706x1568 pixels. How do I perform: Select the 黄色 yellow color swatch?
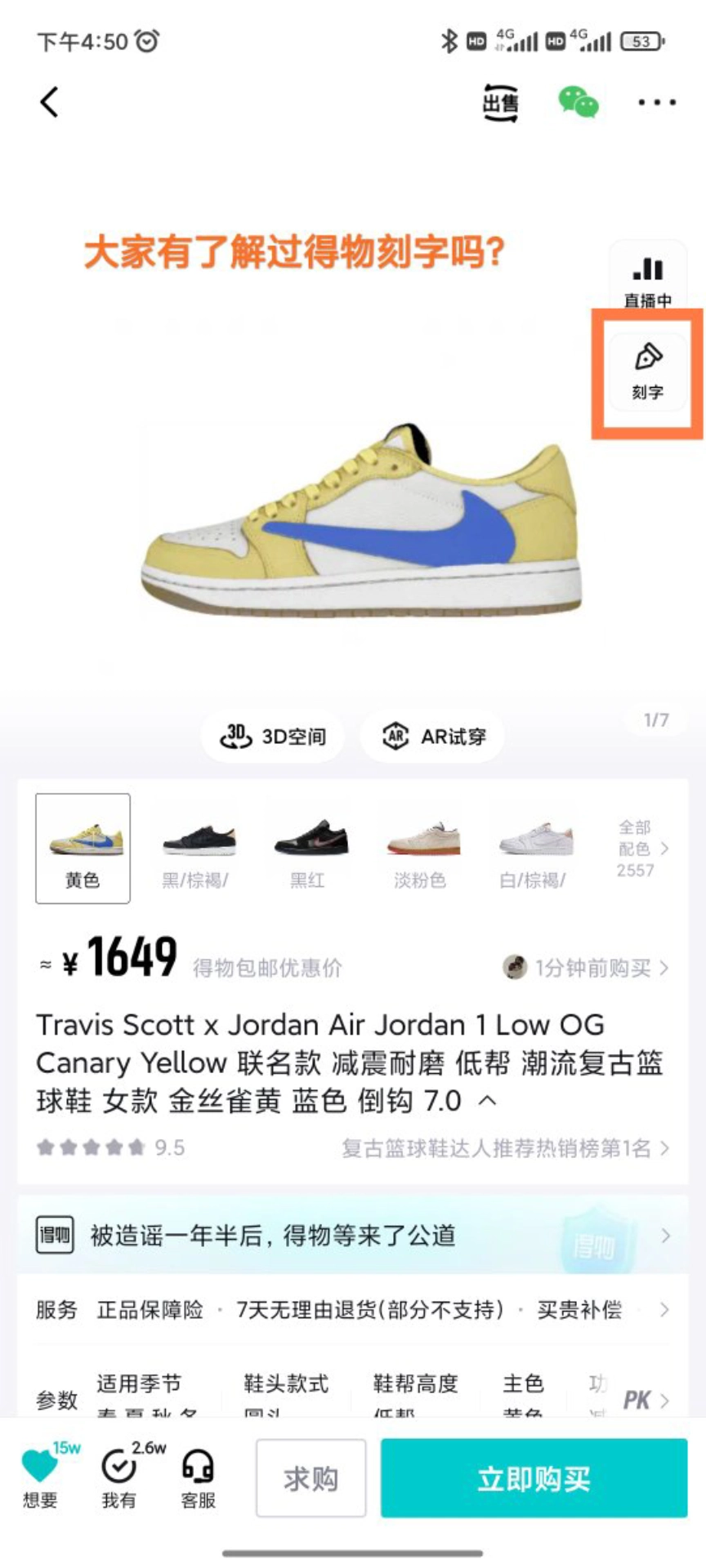[x=82, y=848]
